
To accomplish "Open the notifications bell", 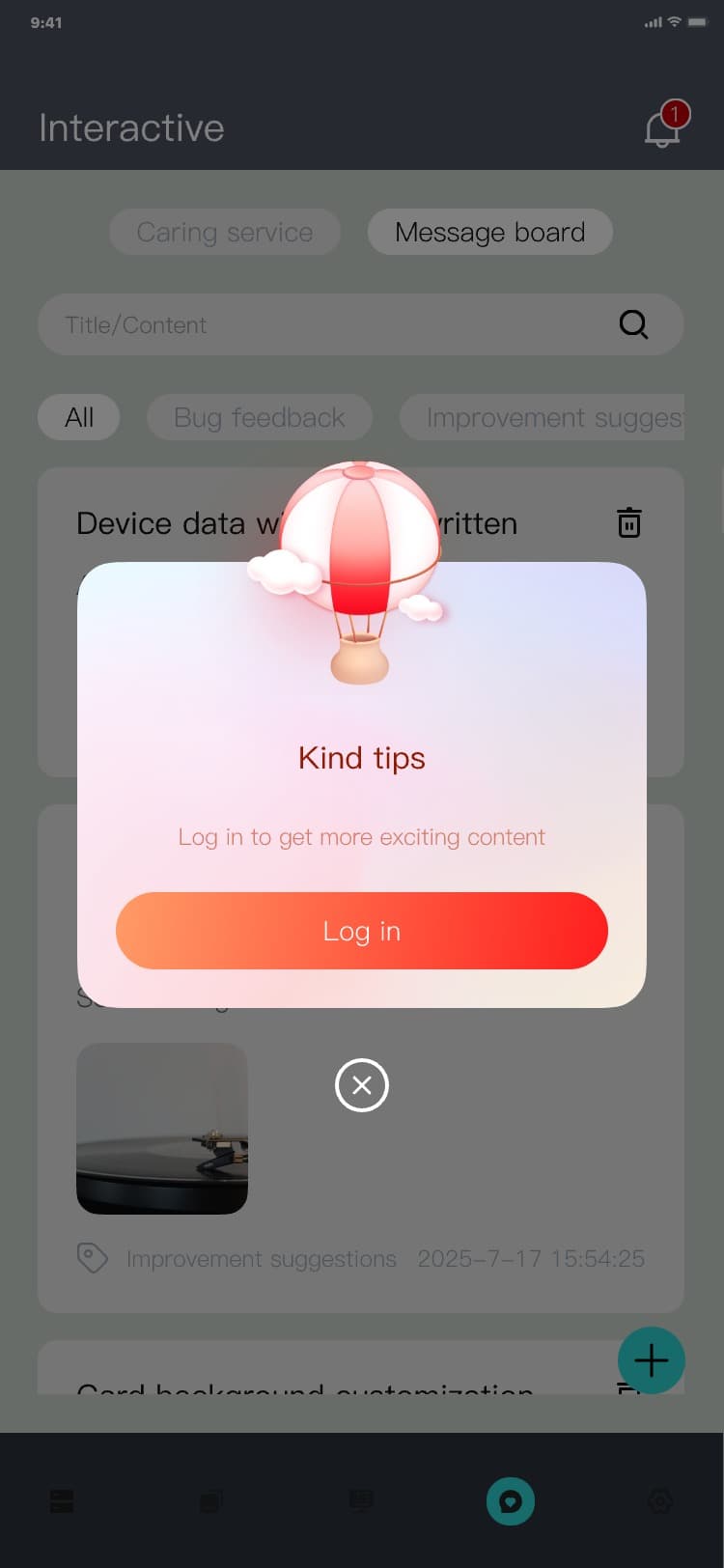I will click(663, 127).
